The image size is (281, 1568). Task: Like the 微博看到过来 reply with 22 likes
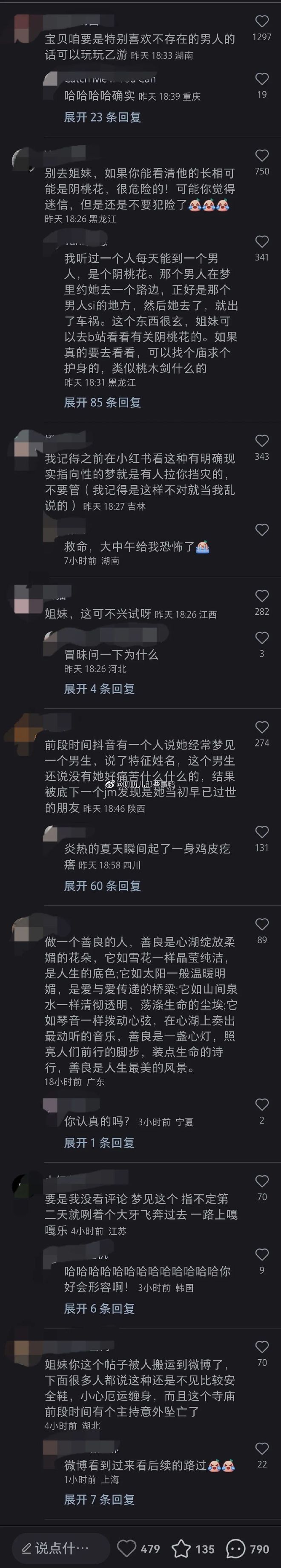click(x=261, y=1449)
